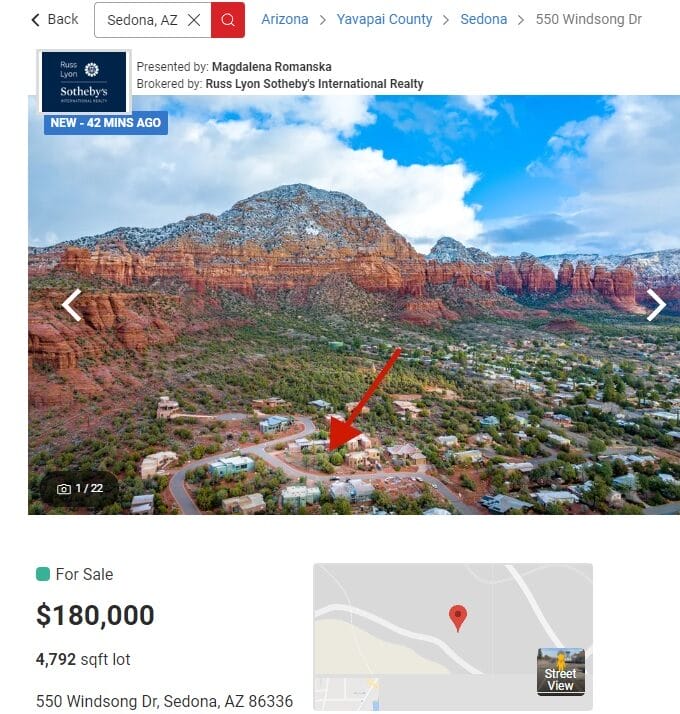Show the previous listing photo
The image size is (680, 714).
pyautogui.click(x=71, y=305)
